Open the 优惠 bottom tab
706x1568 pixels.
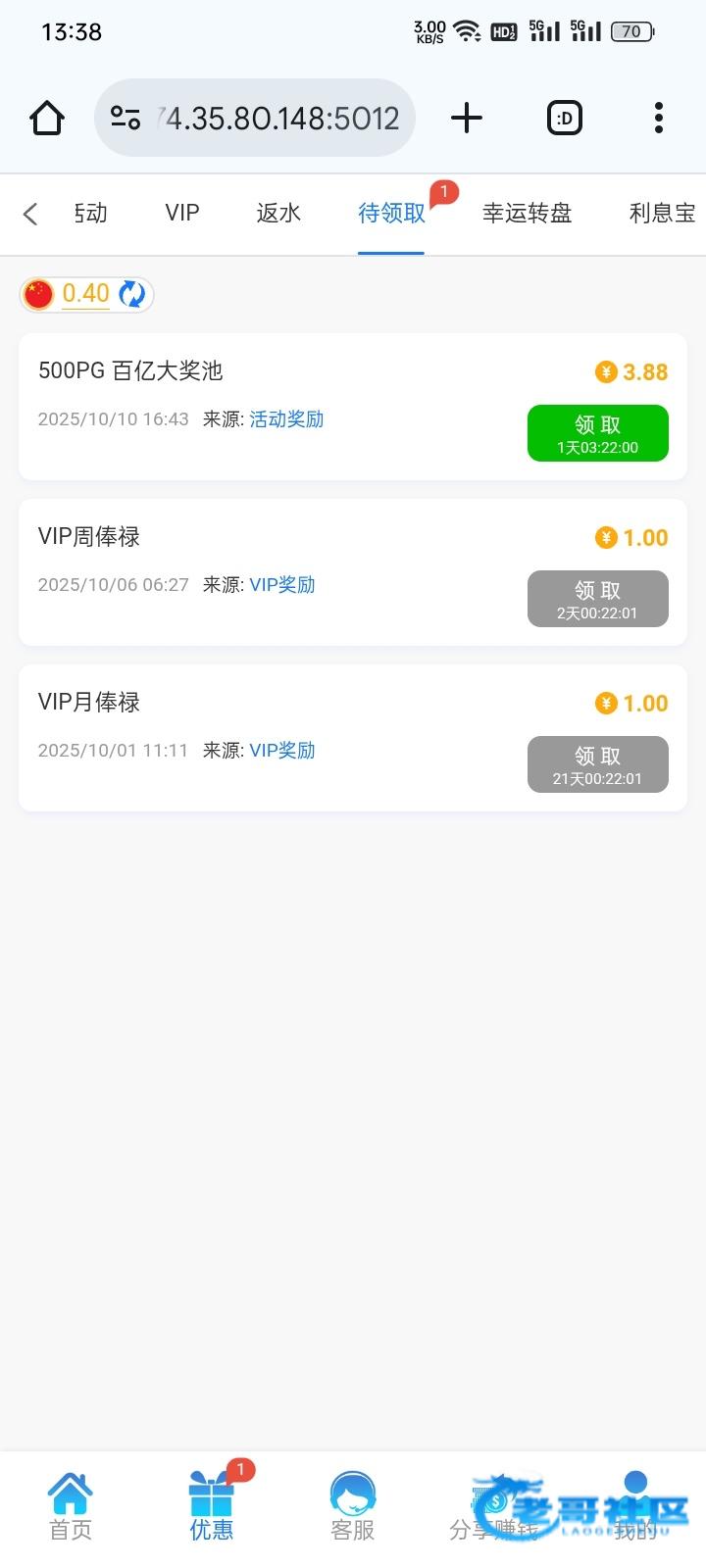pyautogui.click(x=212, y=1507)
